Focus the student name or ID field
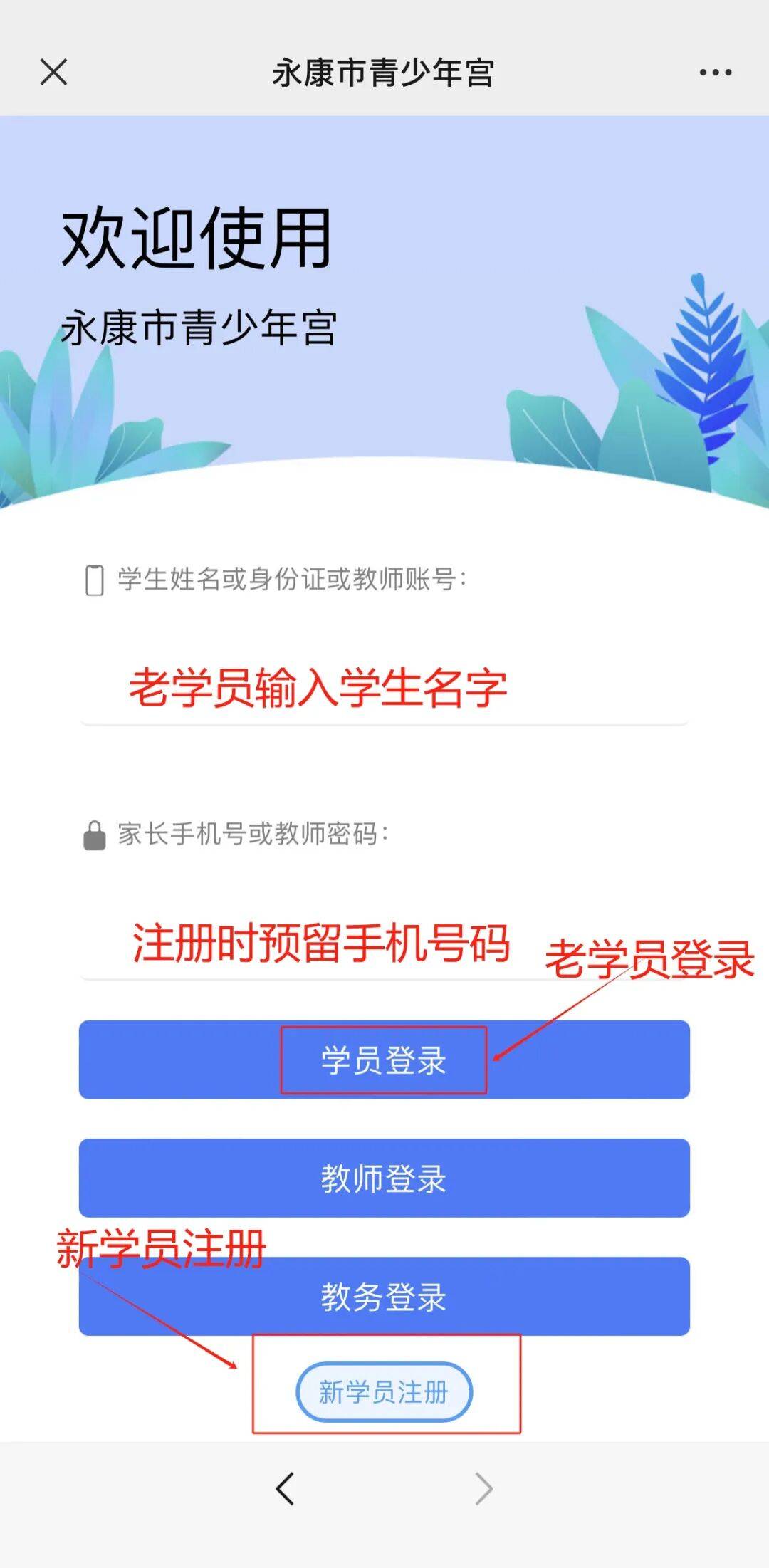 pyautogui.click(x=384, y=689)
